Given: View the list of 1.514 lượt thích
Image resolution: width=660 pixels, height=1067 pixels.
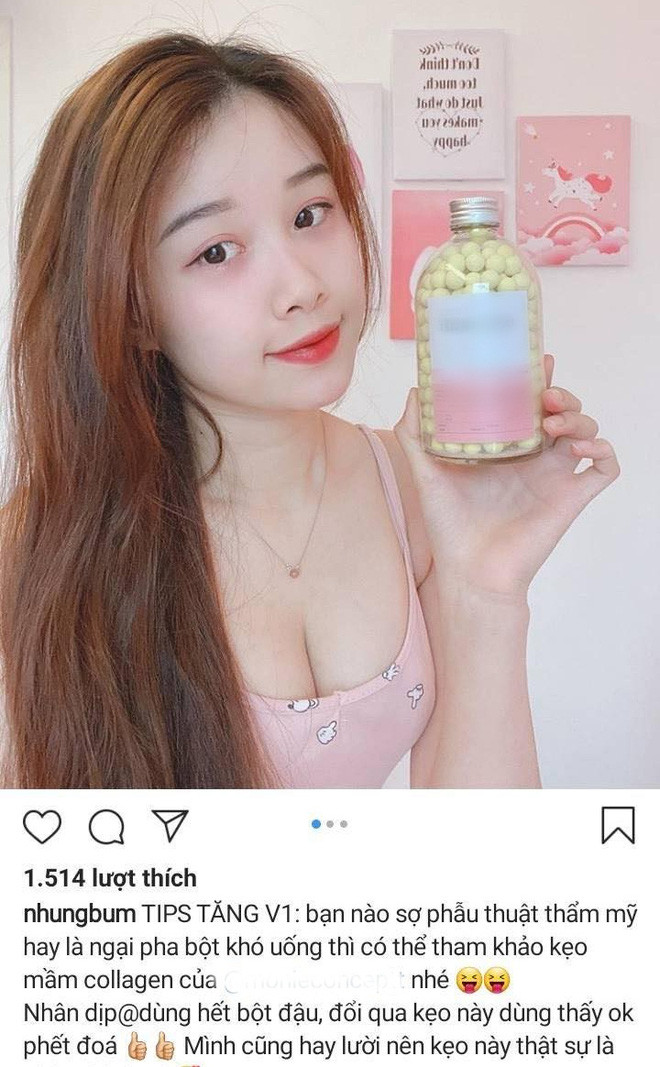Looking at the screenshot, I should point(110,878).
